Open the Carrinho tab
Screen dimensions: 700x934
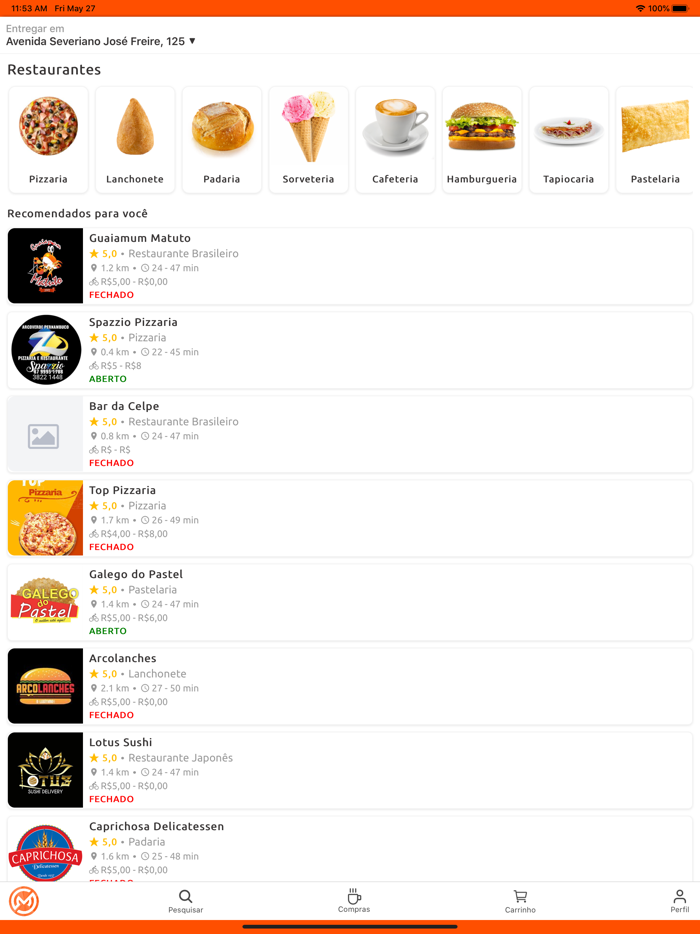point(520,901)
